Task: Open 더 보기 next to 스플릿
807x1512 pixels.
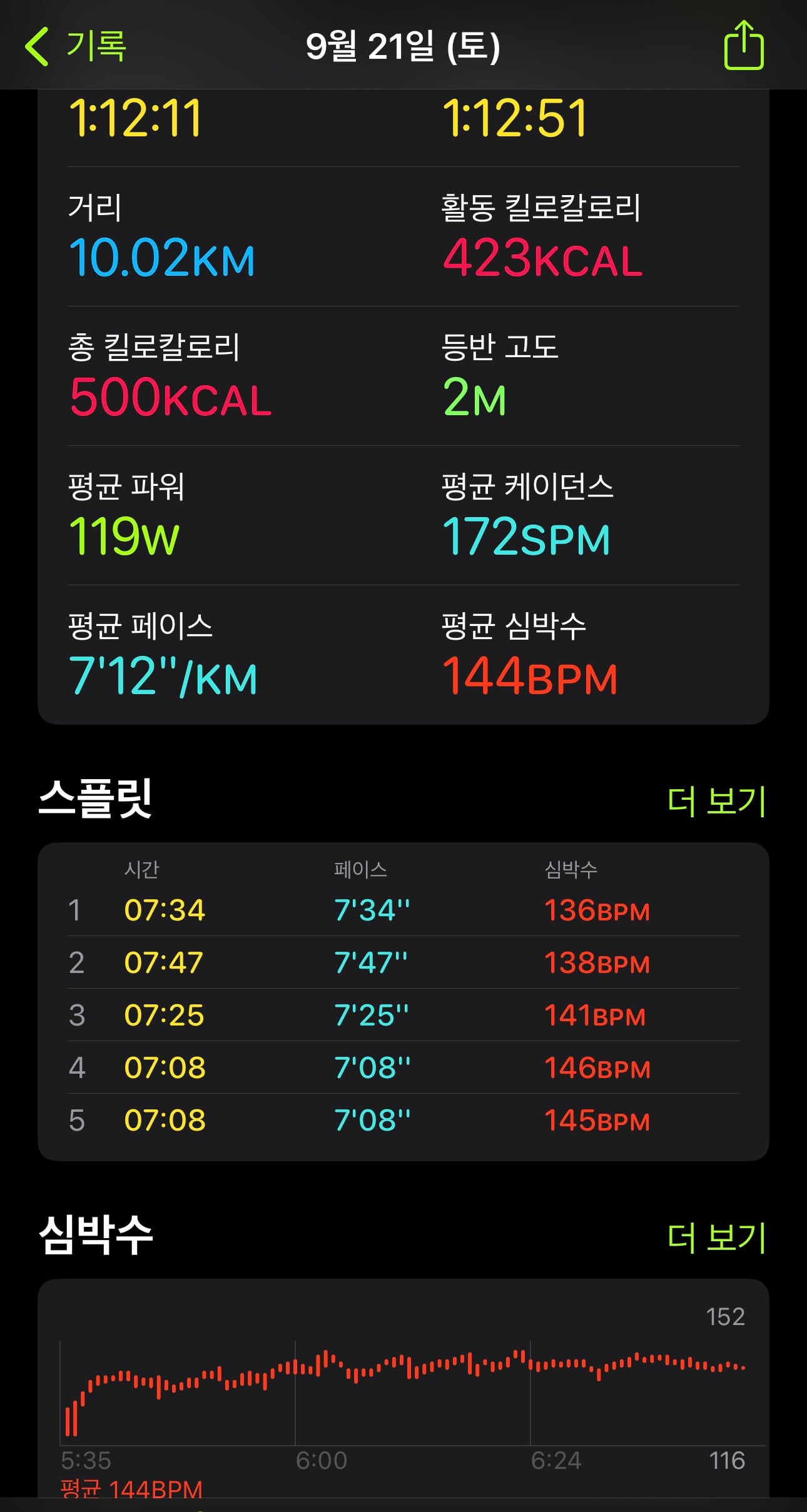Action: pyautogui.click(x=716, y=801)
